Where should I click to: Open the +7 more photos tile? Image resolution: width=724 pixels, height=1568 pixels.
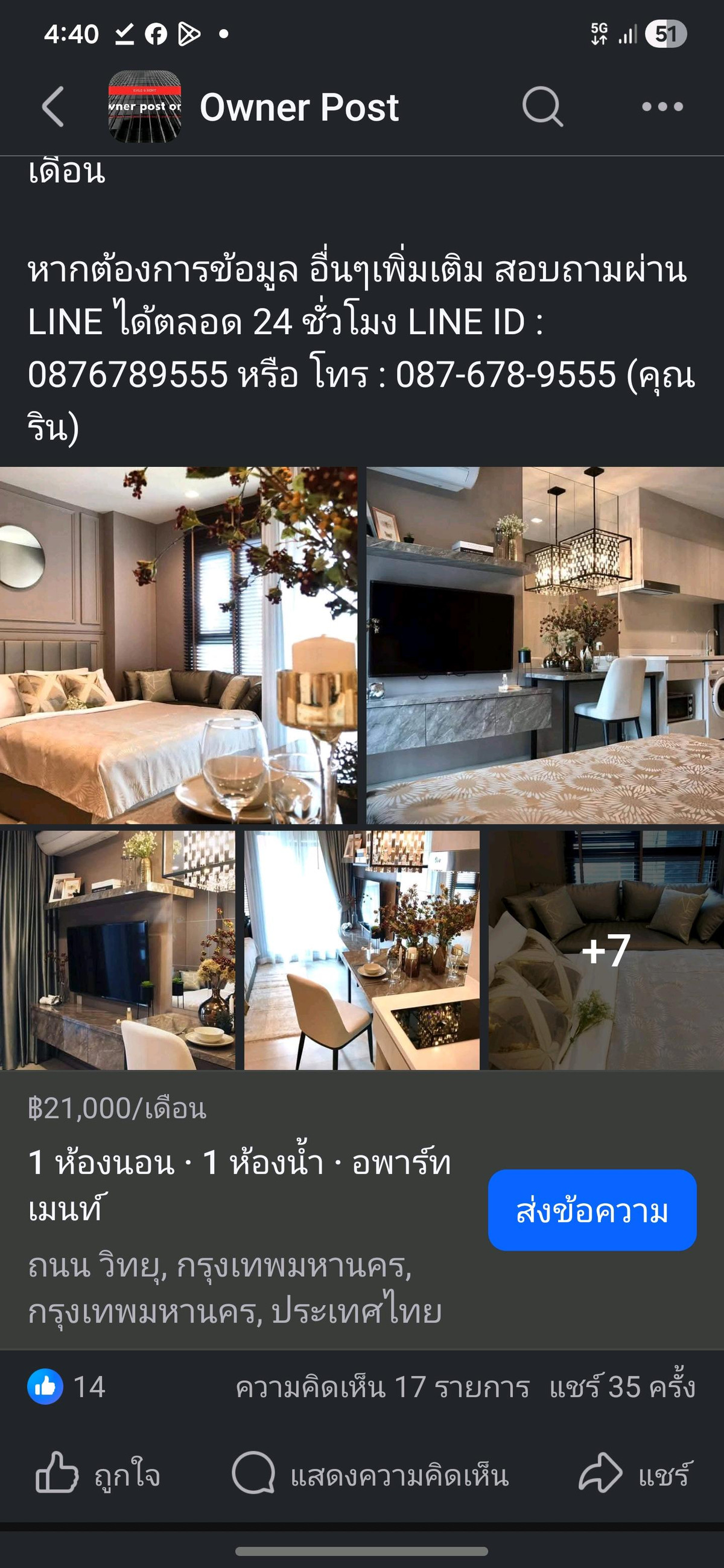[606, 950]
